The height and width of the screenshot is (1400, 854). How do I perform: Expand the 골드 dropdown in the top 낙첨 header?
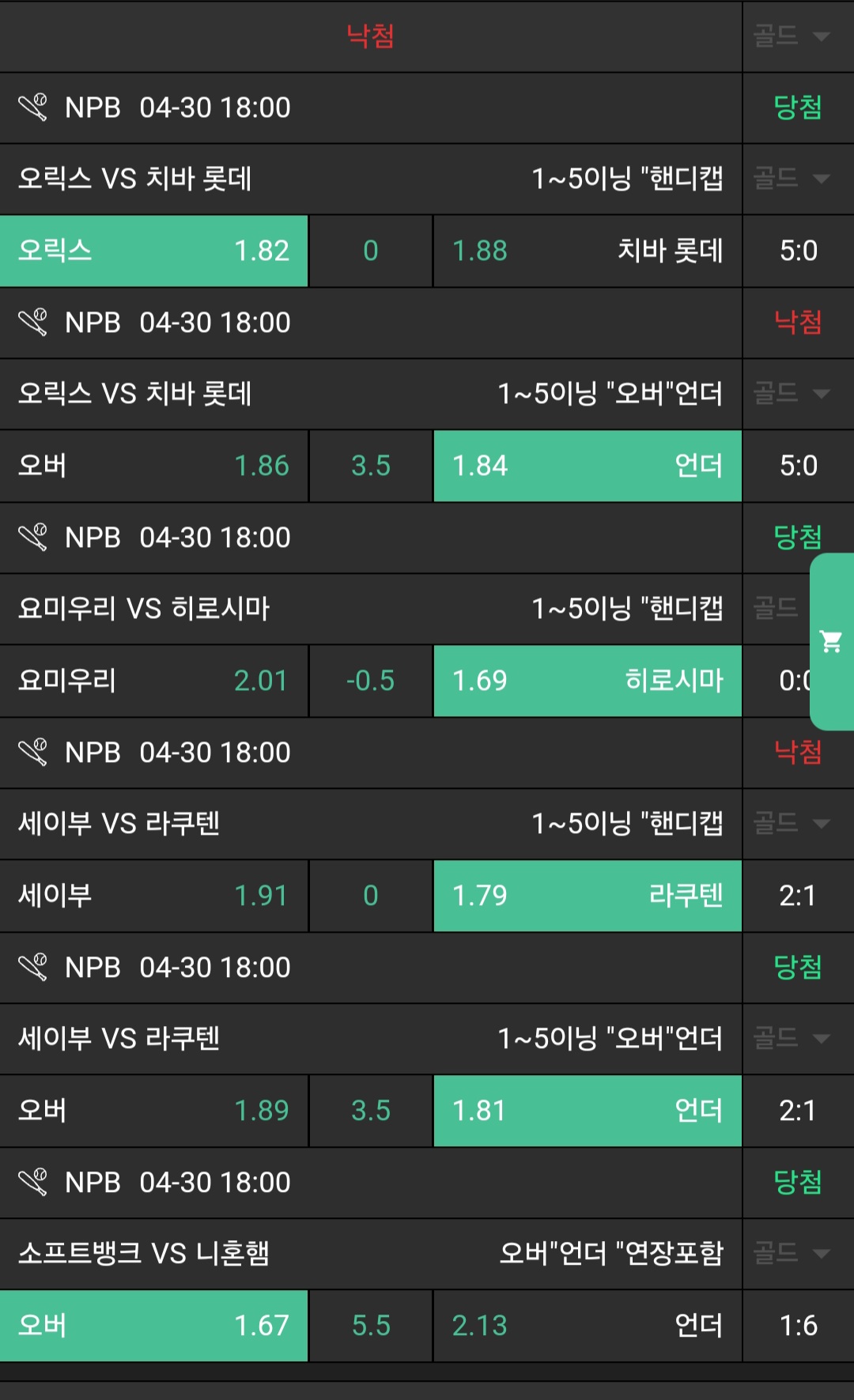point(792,36)
